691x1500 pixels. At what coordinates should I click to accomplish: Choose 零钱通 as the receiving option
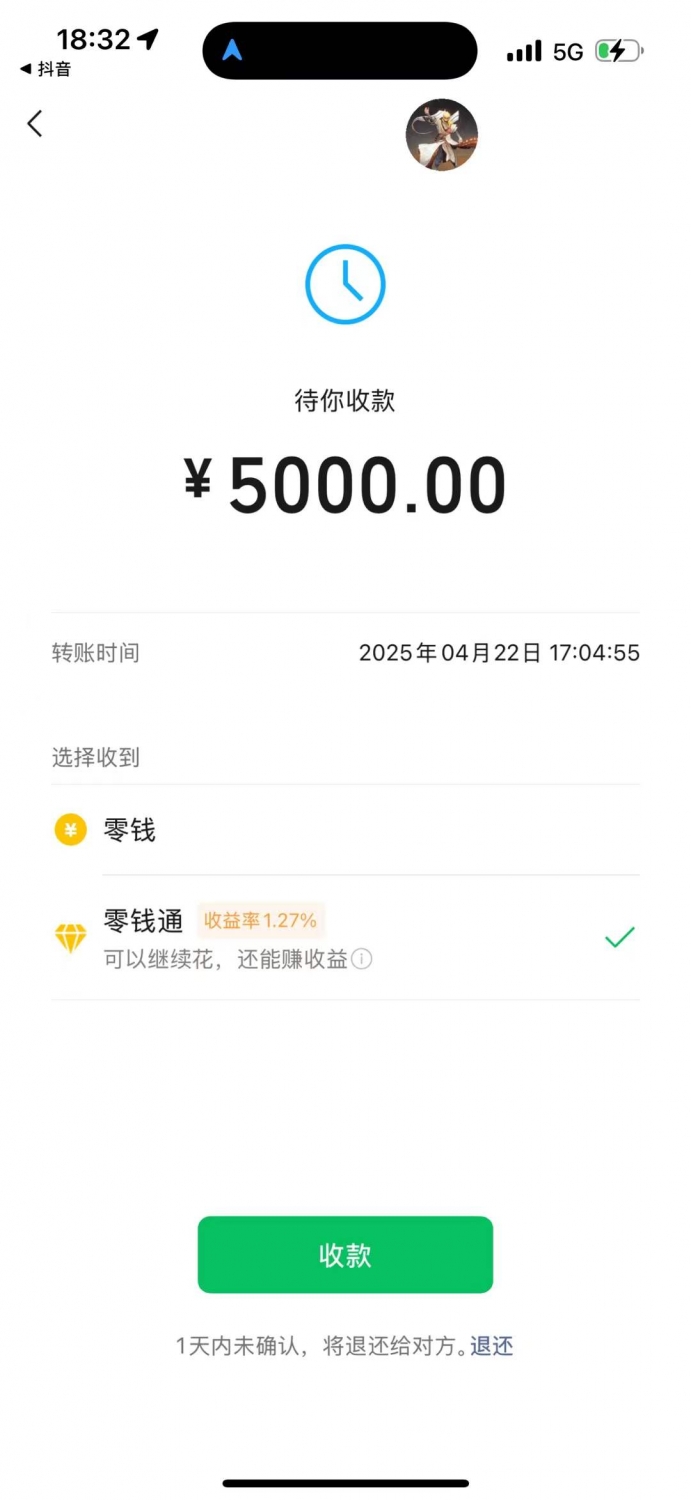pos(346,938)
